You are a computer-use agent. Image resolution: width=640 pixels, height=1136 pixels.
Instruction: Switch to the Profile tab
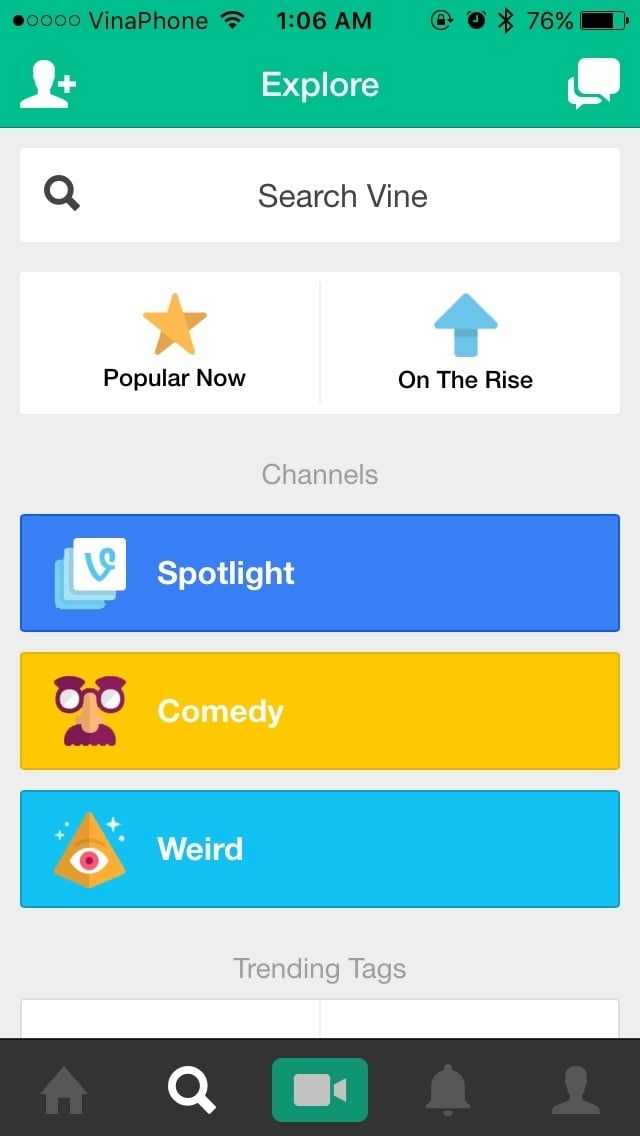(x=576, y=1090)
